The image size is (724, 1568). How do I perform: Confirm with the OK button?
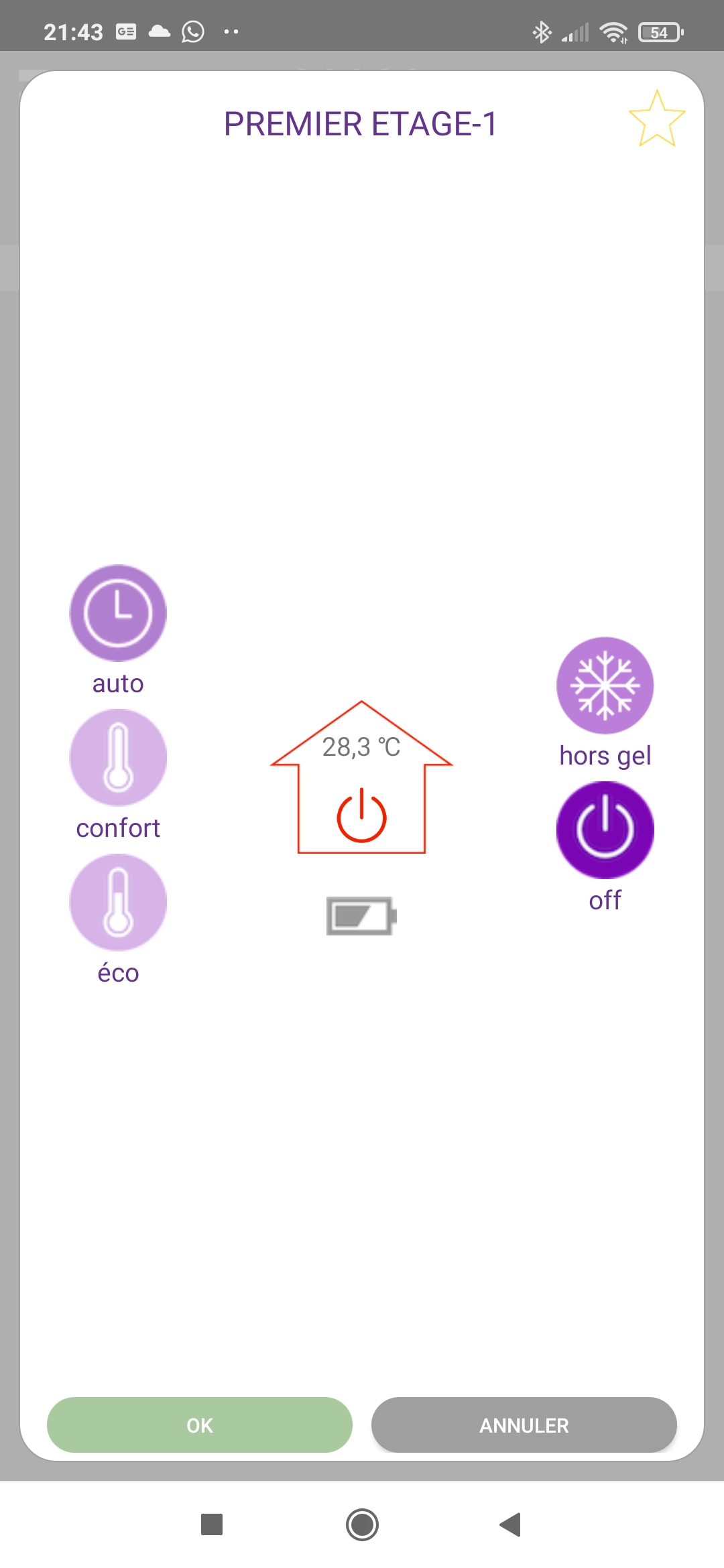200,1425
